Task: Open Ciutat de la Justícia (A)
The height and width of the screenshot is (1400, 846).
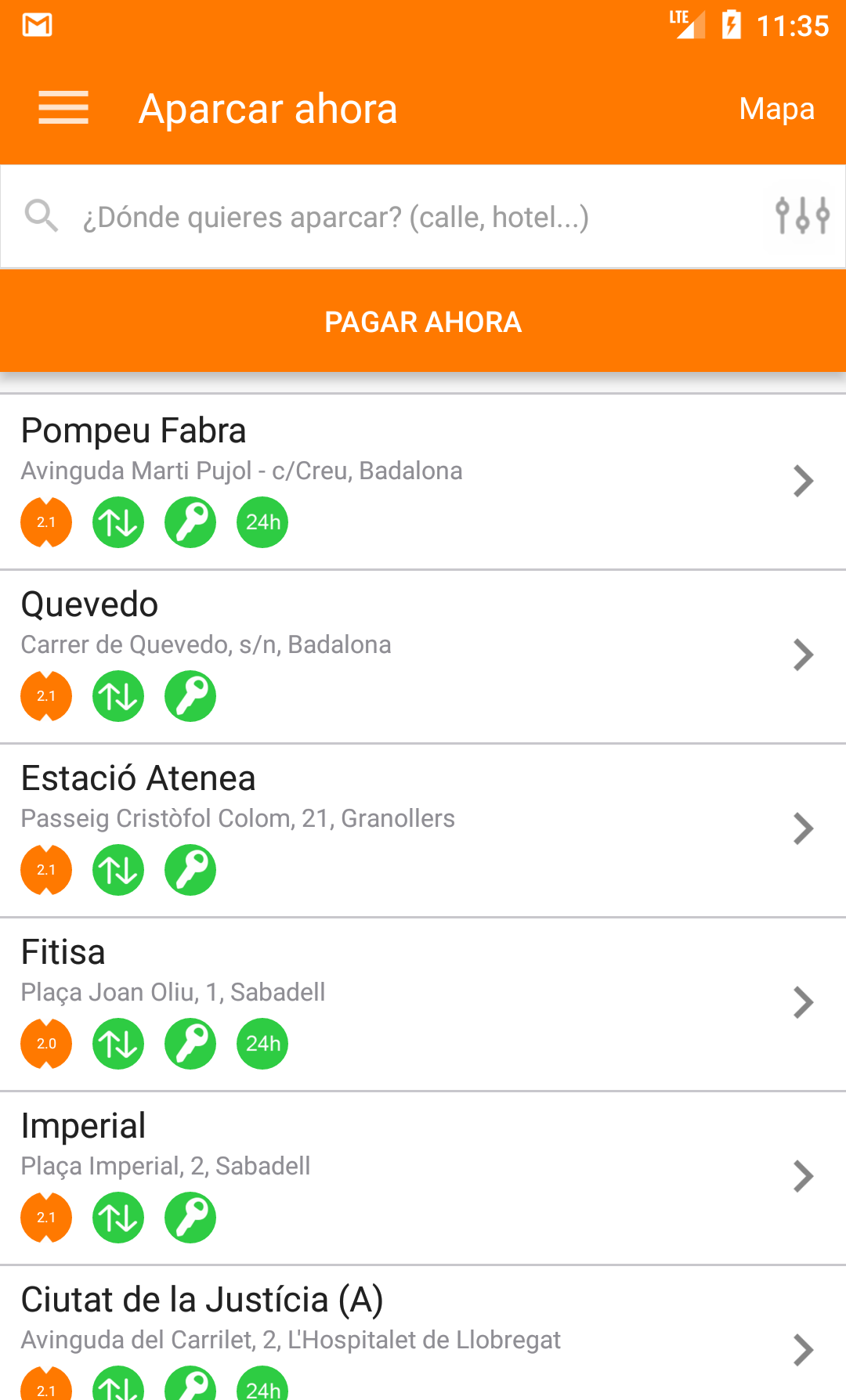Action: [x=423, y=1333]
